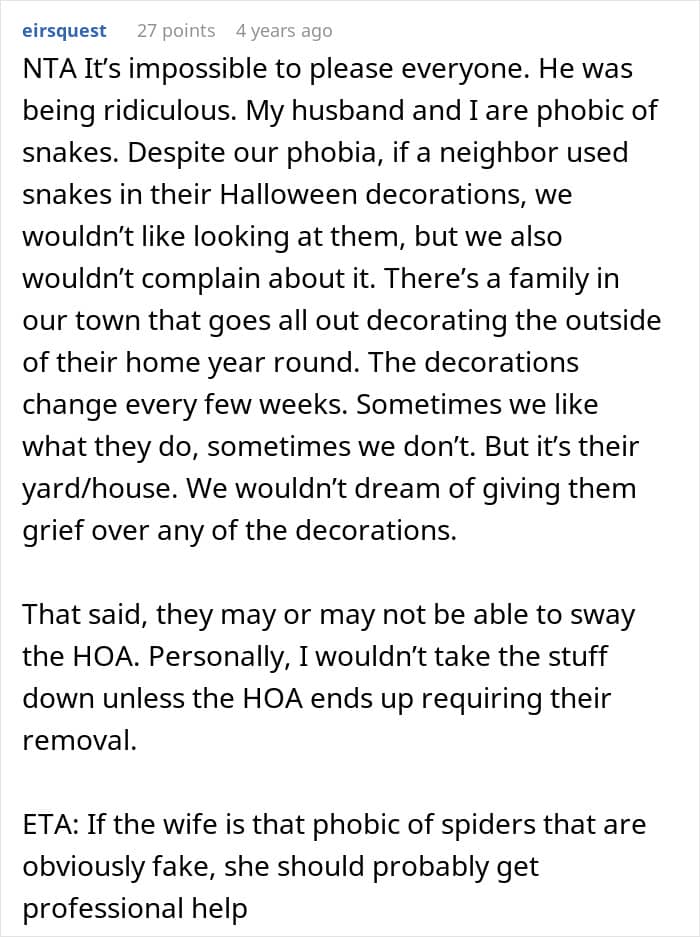The image size is (700, 937).
Task: Open eirsquest's user profile
Action: coord(64,30)
